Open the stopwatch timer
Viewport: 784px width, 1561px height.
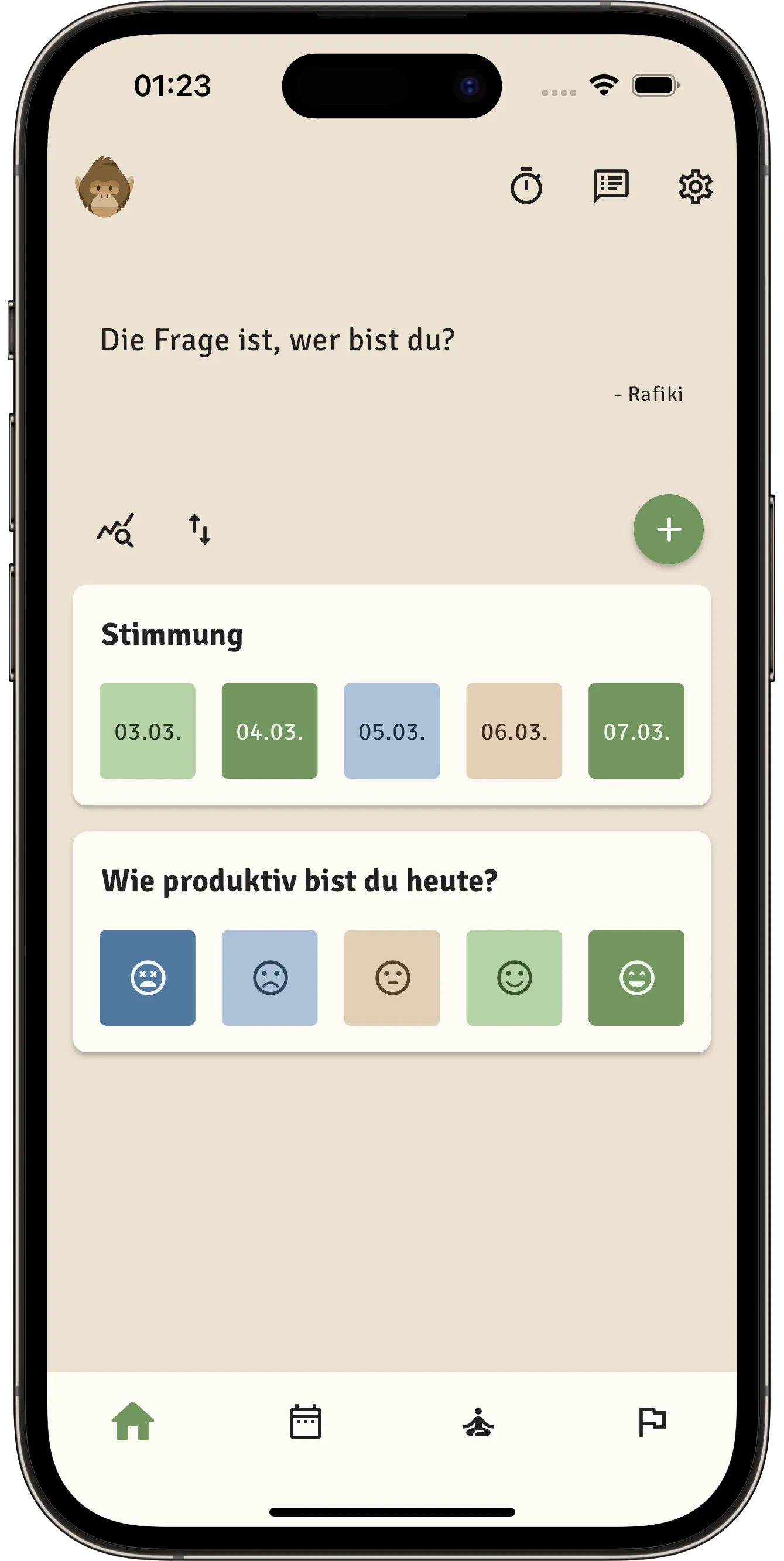tap(526, 187)
